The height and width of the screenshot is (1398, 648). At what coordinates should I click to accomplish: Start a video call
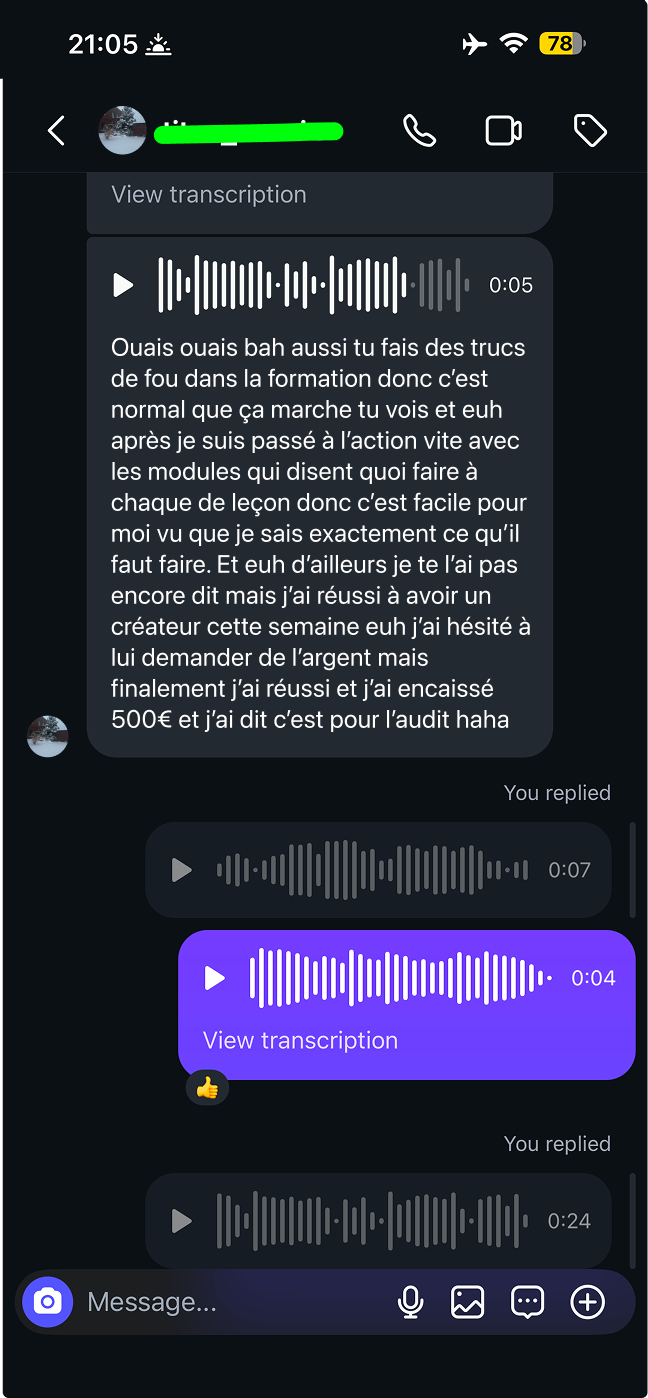[x=504, y=131]
